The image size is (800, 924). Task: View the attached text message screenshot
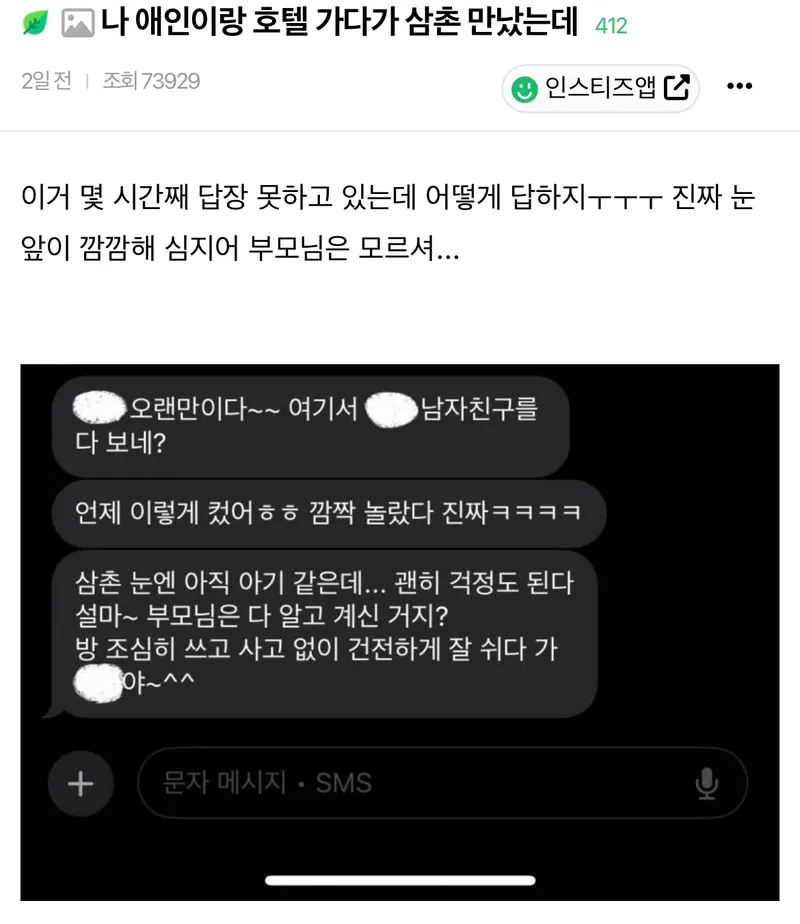point(400,630)
